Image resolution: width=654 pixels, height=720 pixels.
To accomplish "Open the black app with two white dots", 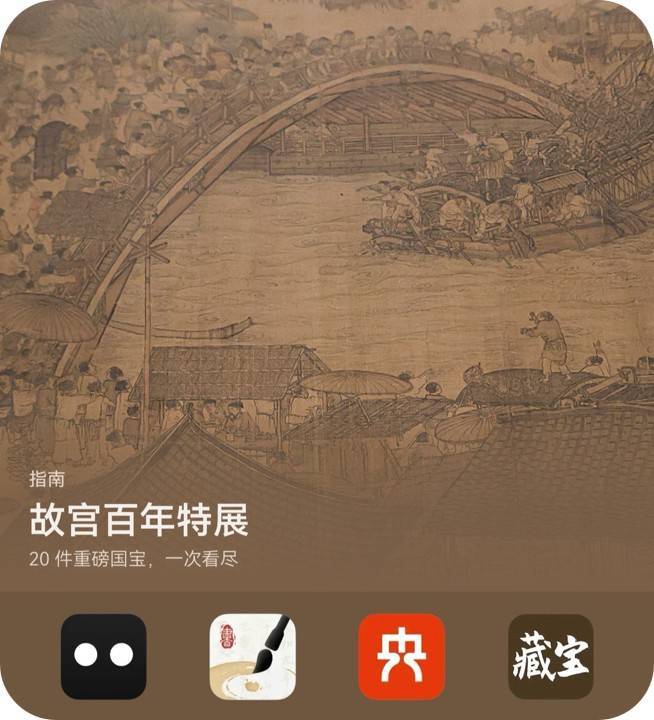I will [x=103, y=656].
